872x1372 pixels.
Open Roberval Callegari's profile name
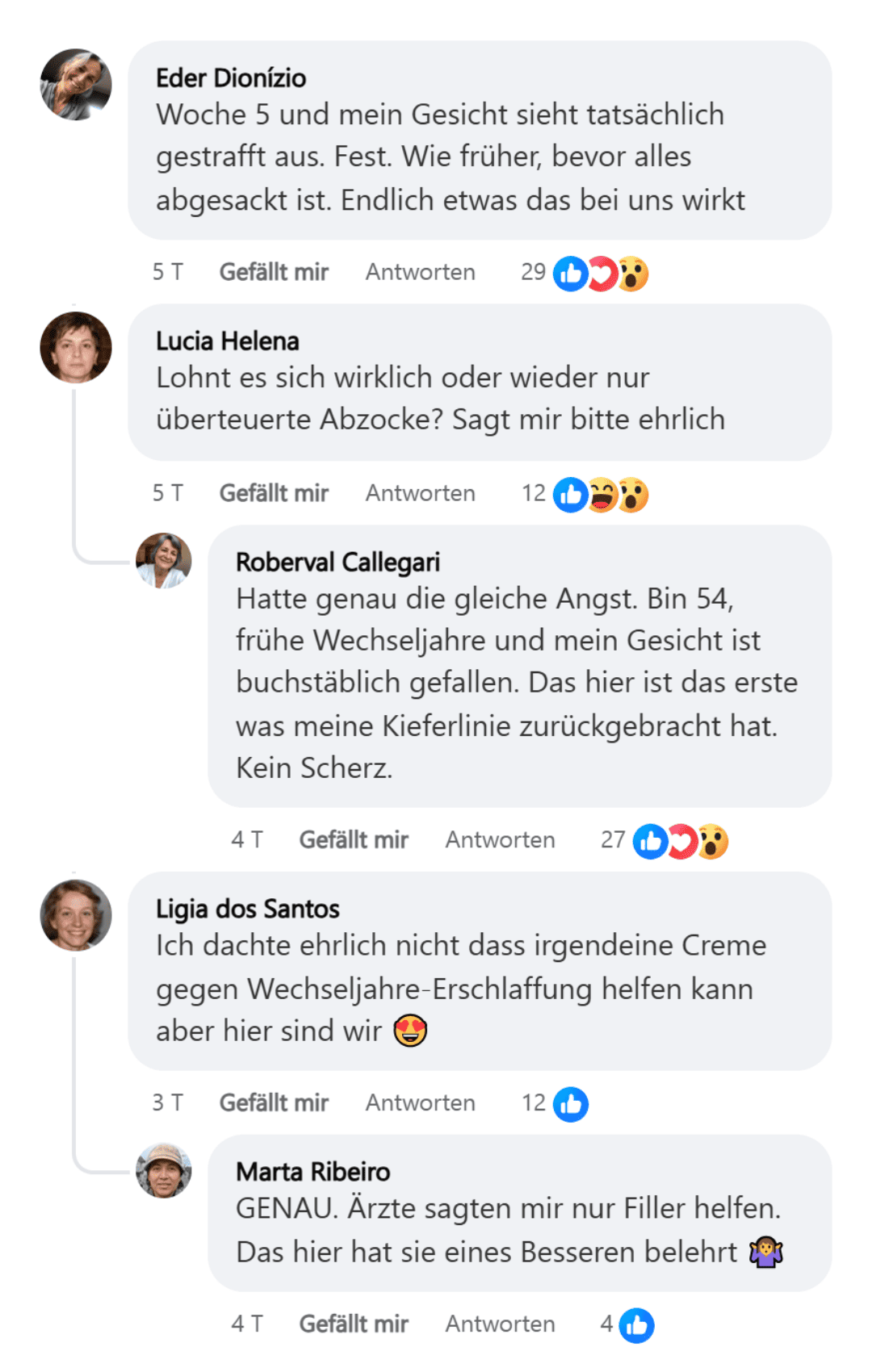(337, 563)
